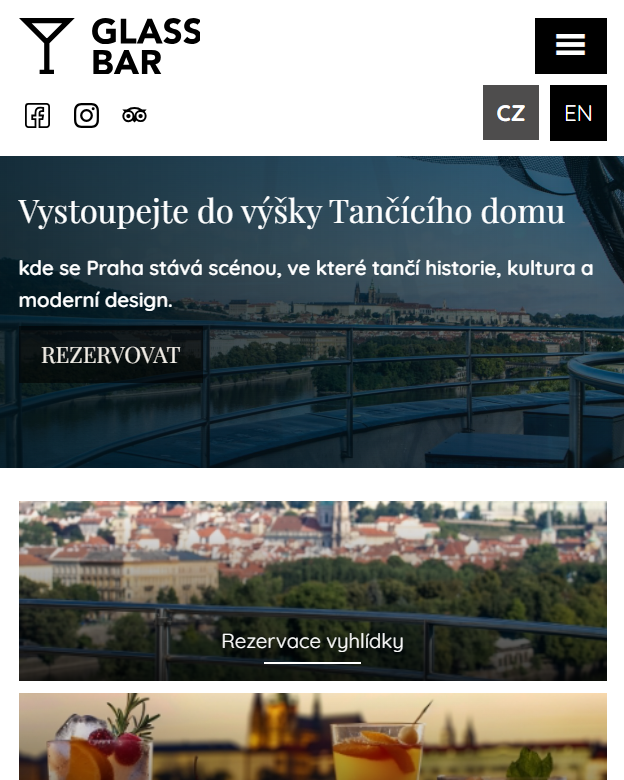The width and height of the screenshot is (624, 780).
Task: Switch language to CZ
Action: (511, 113)
